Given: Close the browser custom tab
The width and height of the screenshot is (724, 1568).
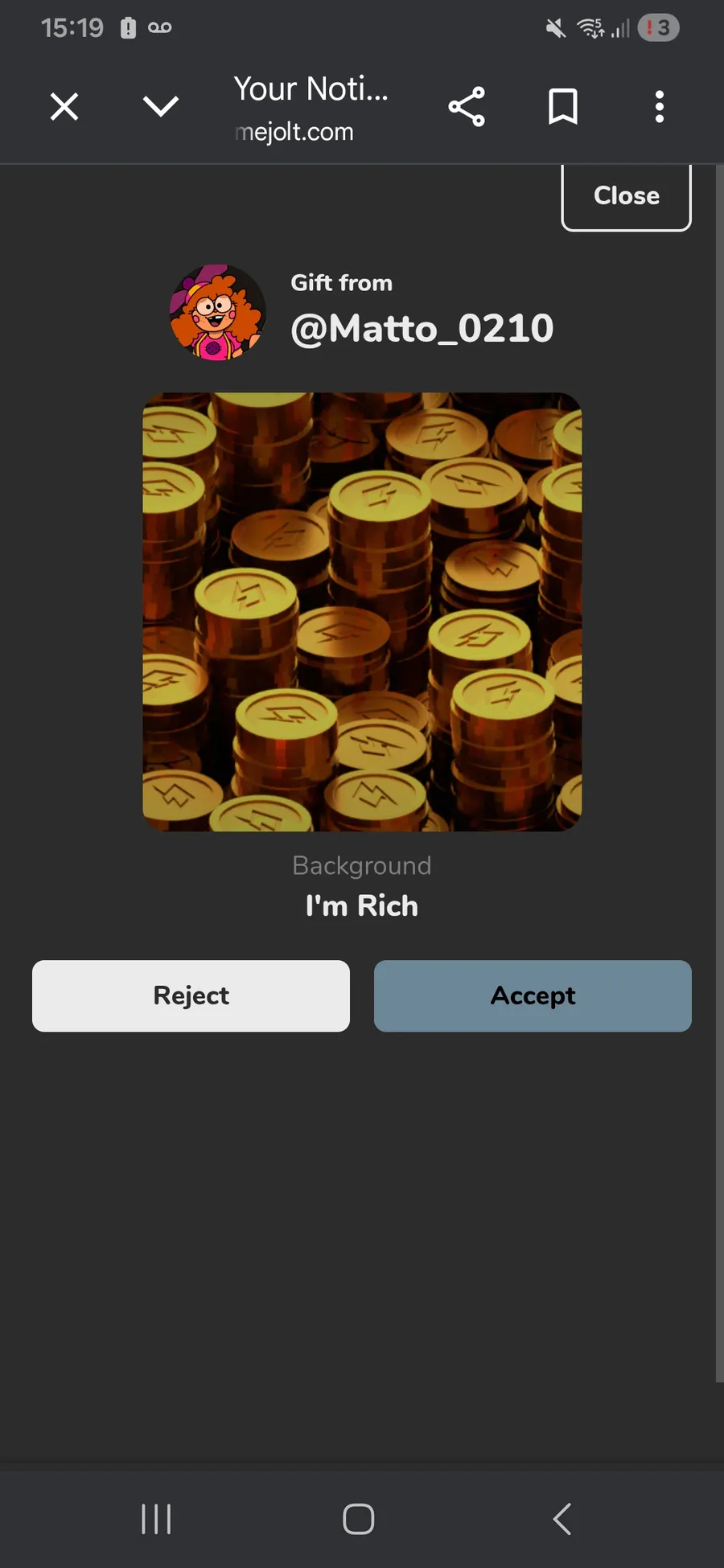Looking at the screenshot, I should pyautogui.click(x=64, y=106).
